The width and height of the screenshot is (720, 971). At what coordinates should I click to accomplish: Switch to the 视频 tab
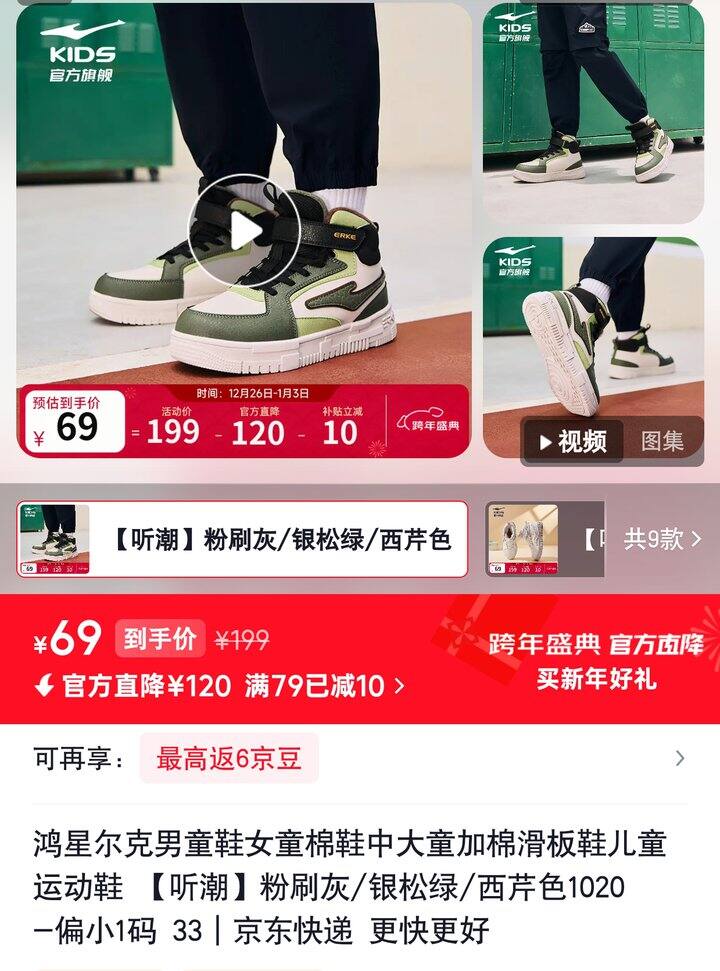(x=572, y=441)
